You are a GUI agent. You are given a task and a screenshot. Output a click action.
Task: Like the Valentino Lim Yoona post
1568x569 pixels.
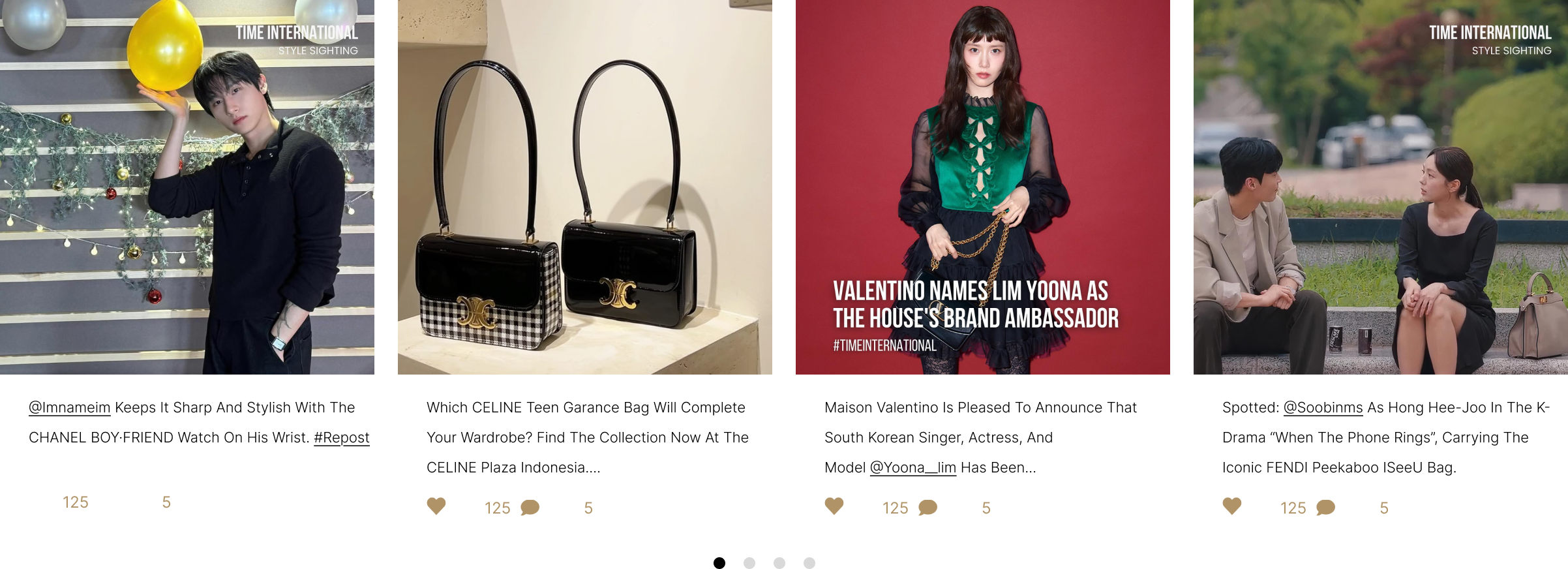tap(834, 506)
